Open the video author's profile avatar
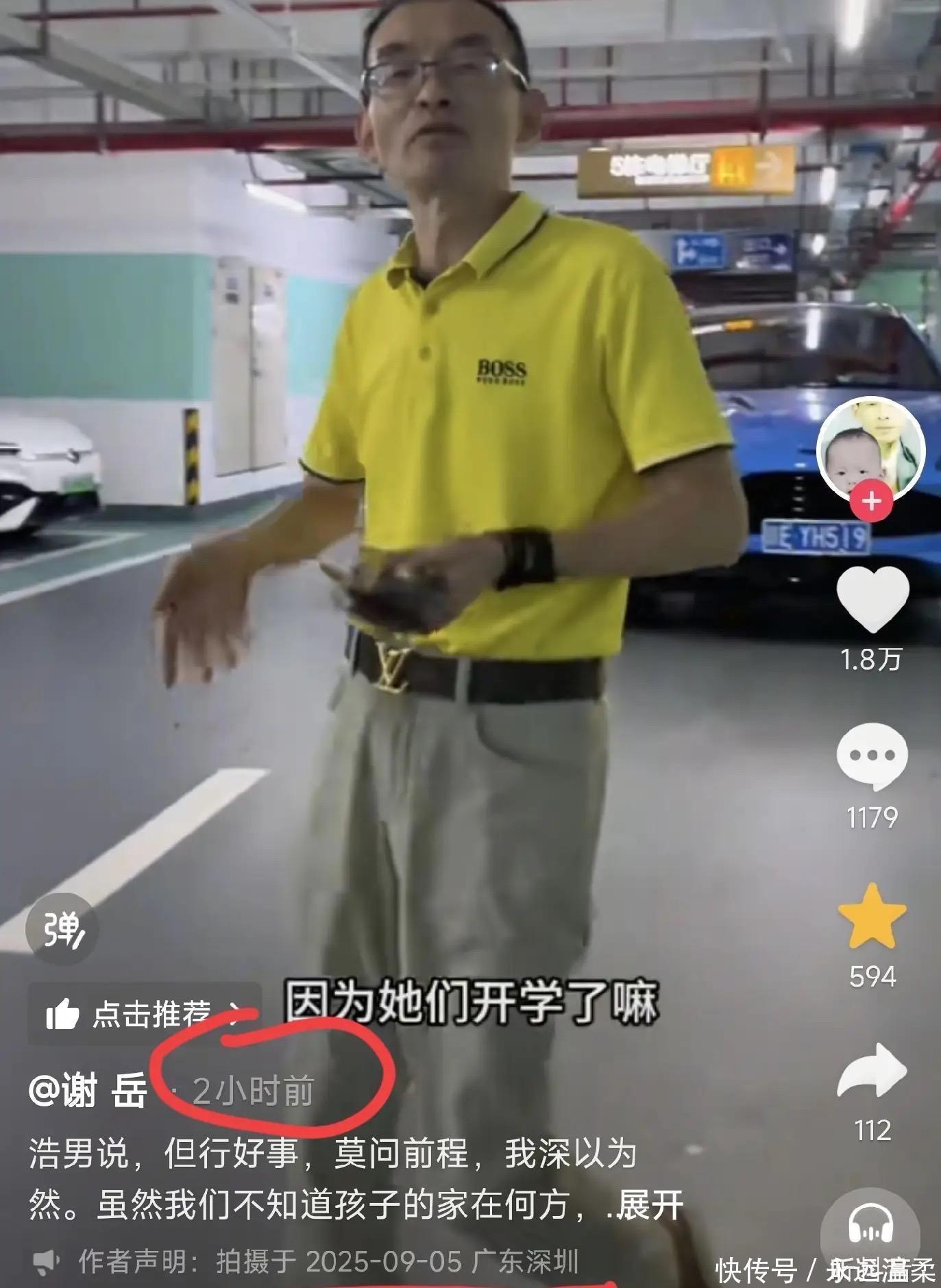The image size is (941, 1288). (x=870, y=449)
